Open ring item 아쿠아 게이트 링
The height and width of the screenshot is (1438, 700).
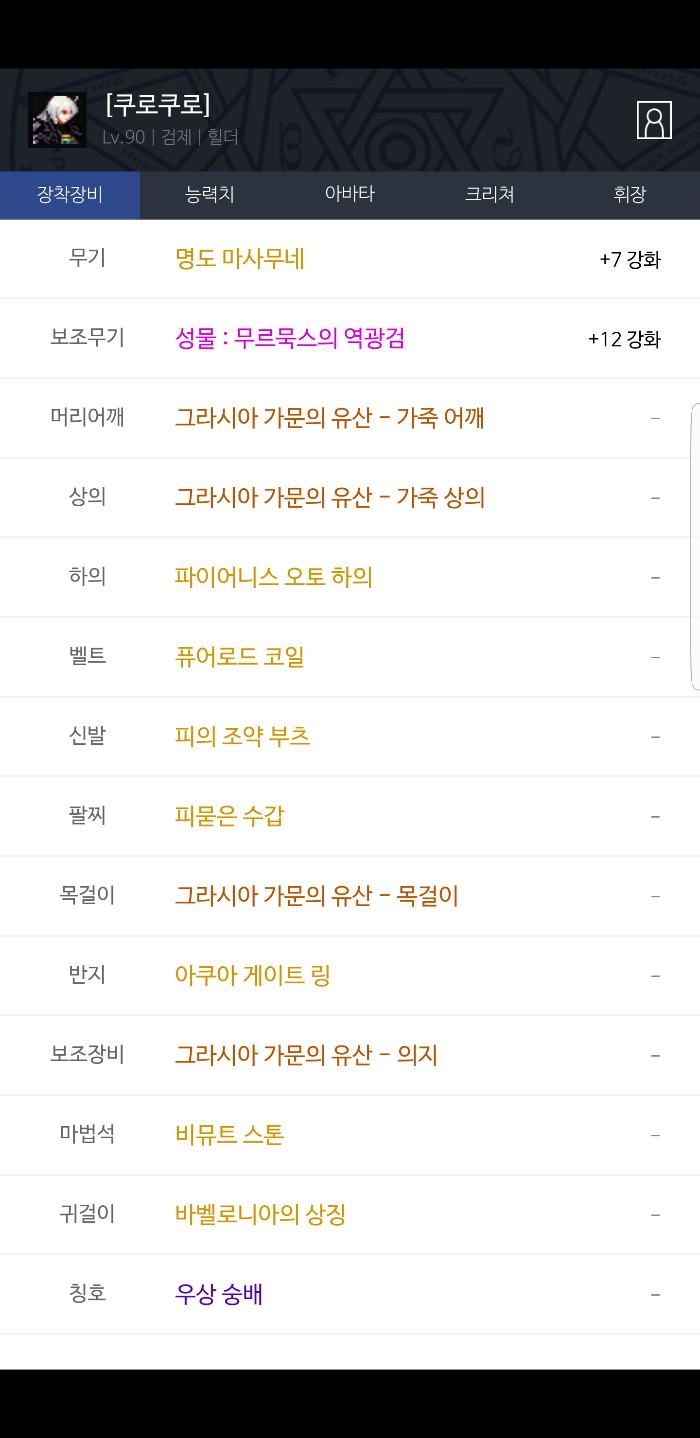click(253, 975)
